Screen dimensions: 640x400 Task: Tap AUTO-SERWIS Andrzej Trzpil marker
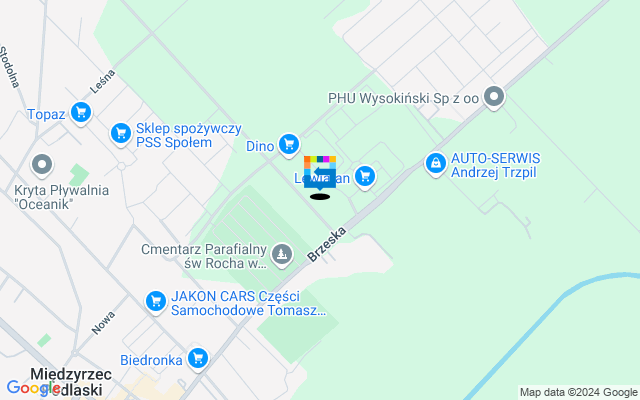(435, 162)
